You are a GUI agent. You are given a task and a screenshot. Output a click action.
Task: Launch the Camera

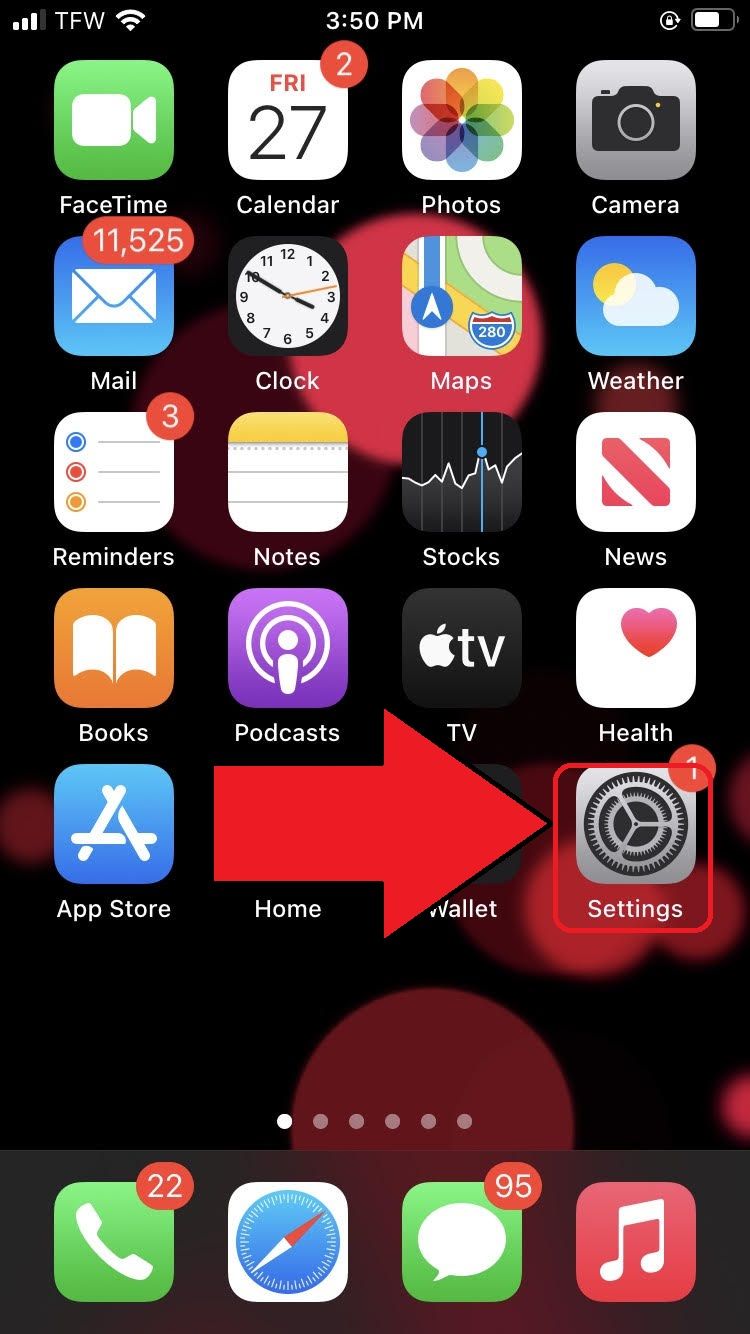coord(635,120)
